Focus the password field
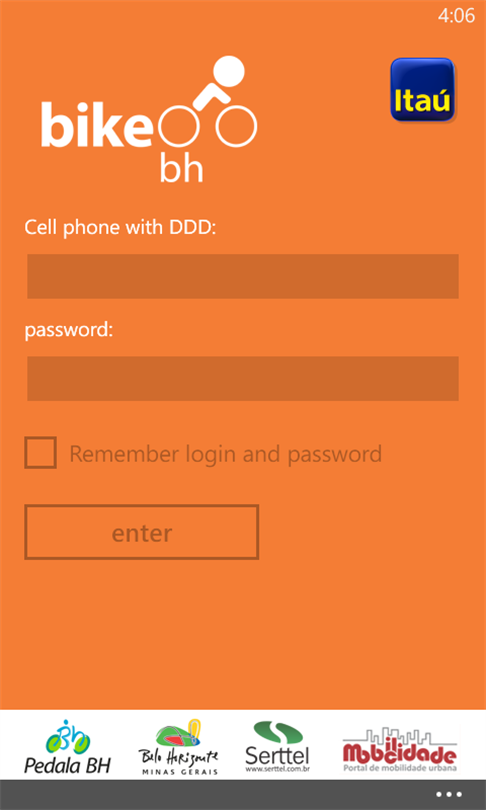 [x=243, y=378]
